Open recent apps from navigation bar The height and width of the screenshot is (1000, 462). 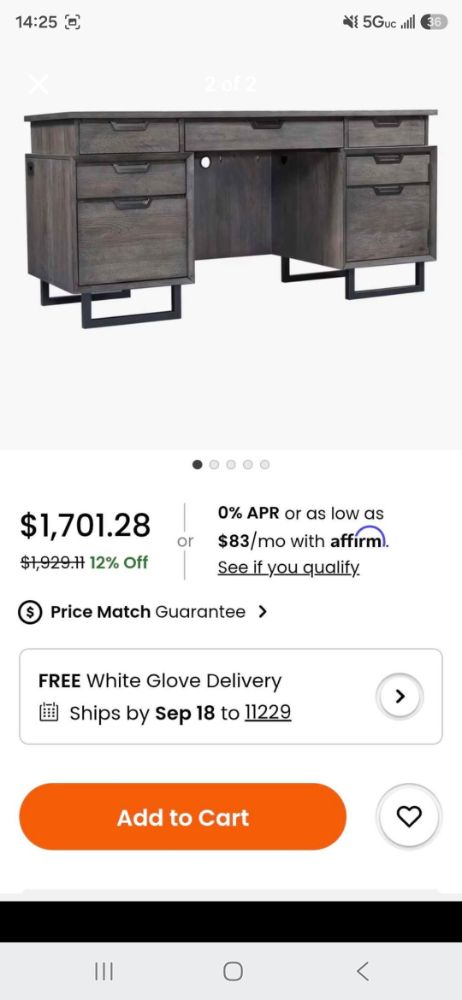103,971
